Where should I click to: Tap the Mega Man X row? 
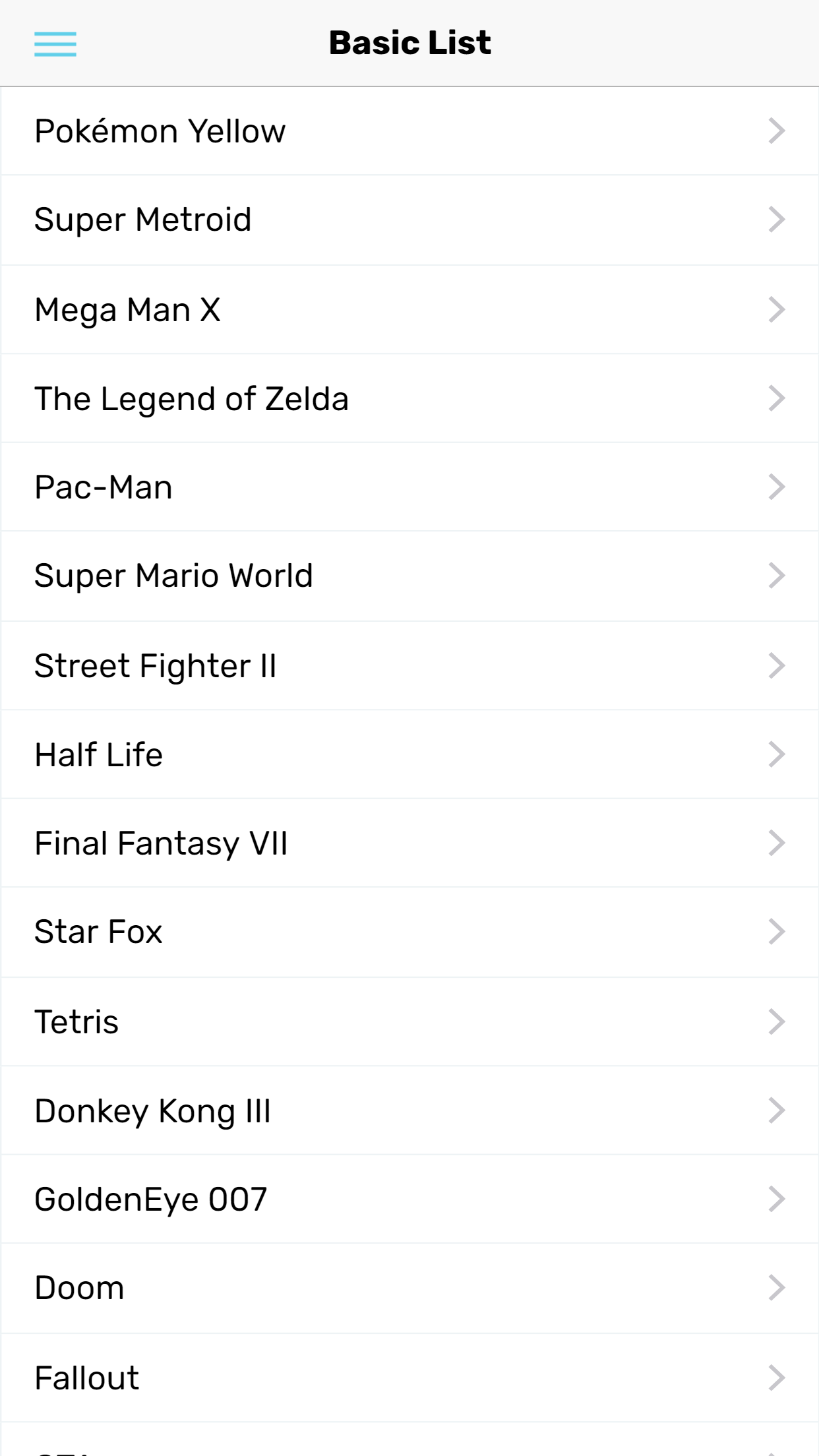pos(409,309)
